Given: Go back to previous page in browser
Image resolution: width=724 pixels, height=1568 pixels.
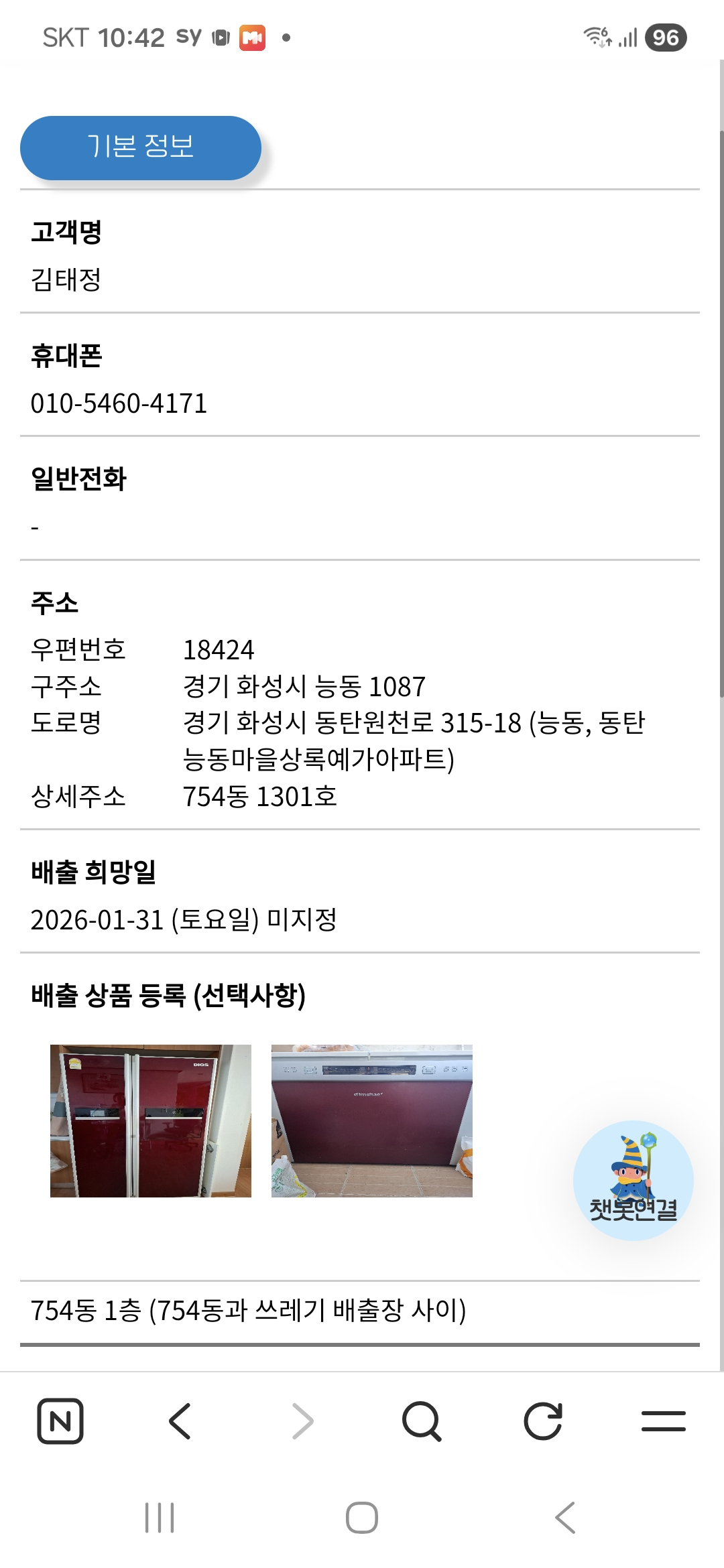Looking at the screenshot, I should point(180,1421).
